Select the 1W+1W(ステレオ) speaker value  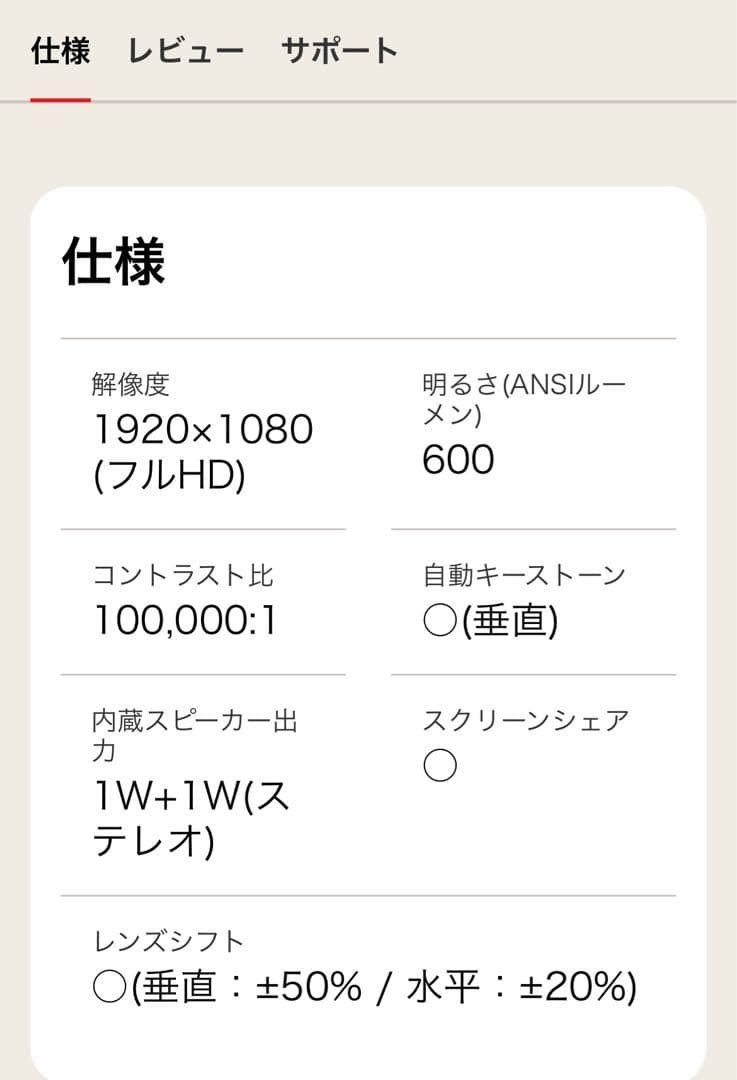coord(200,820)
